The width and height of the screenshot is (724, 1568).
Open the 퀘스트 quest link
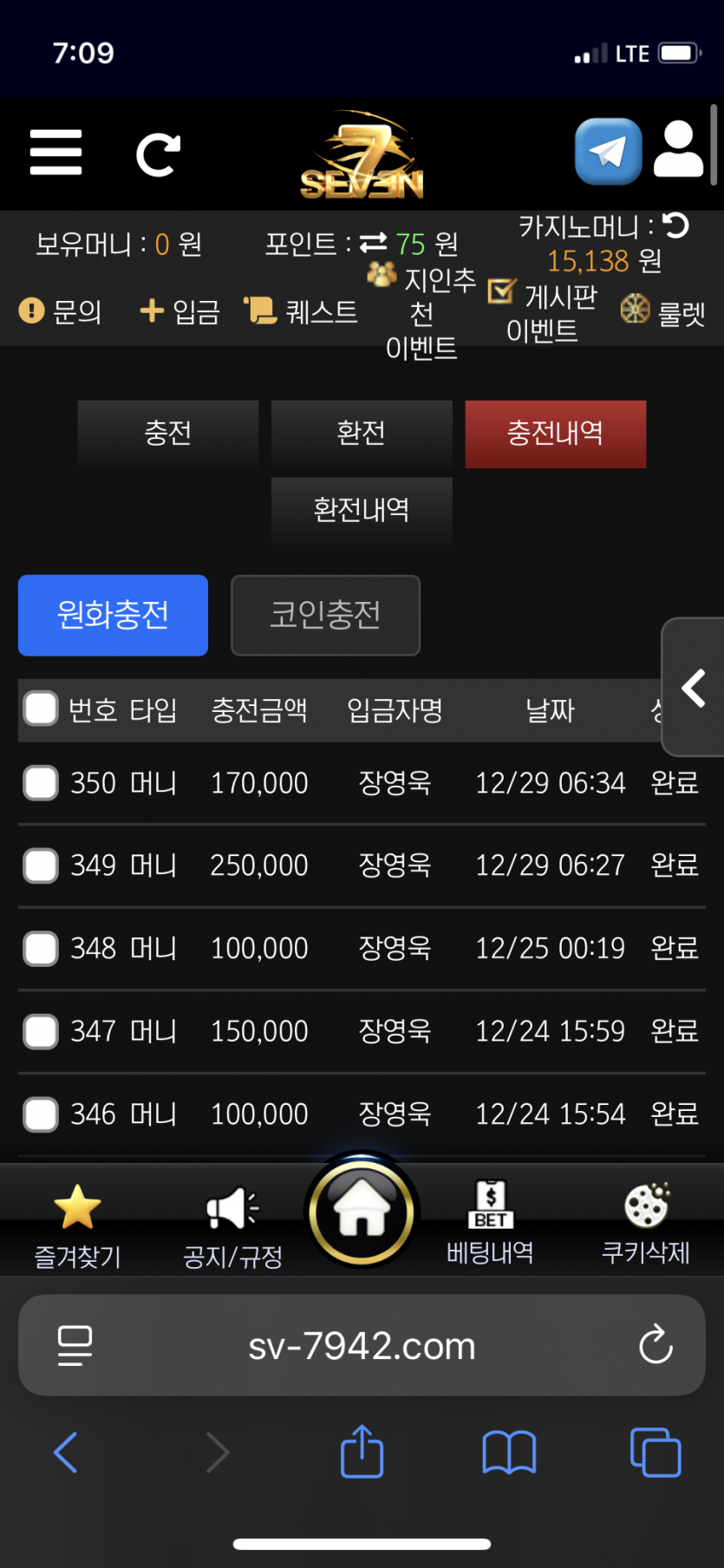point(302,311)
